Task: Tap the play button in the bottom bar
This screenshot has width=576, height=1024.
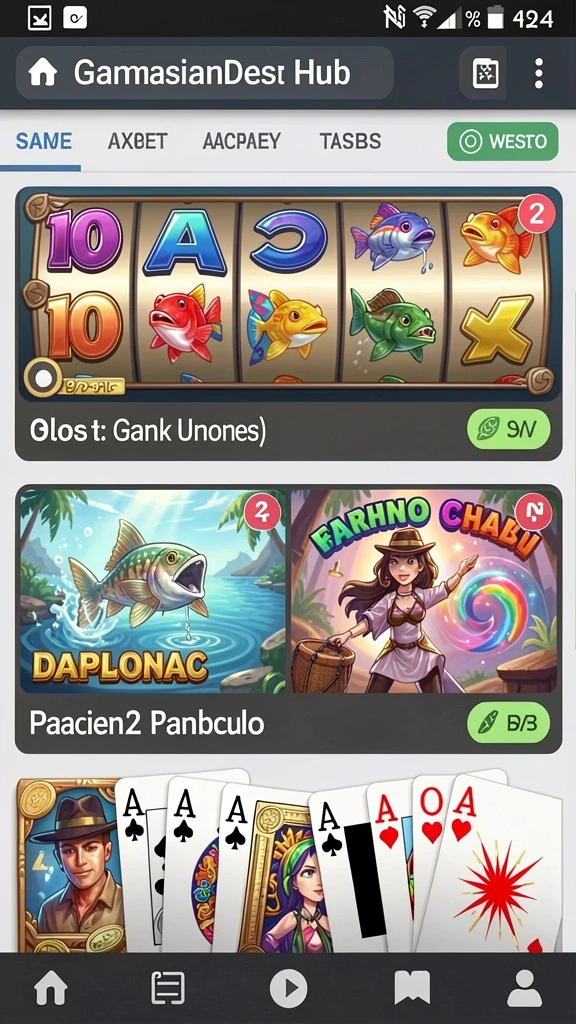Action: point(288,988)
